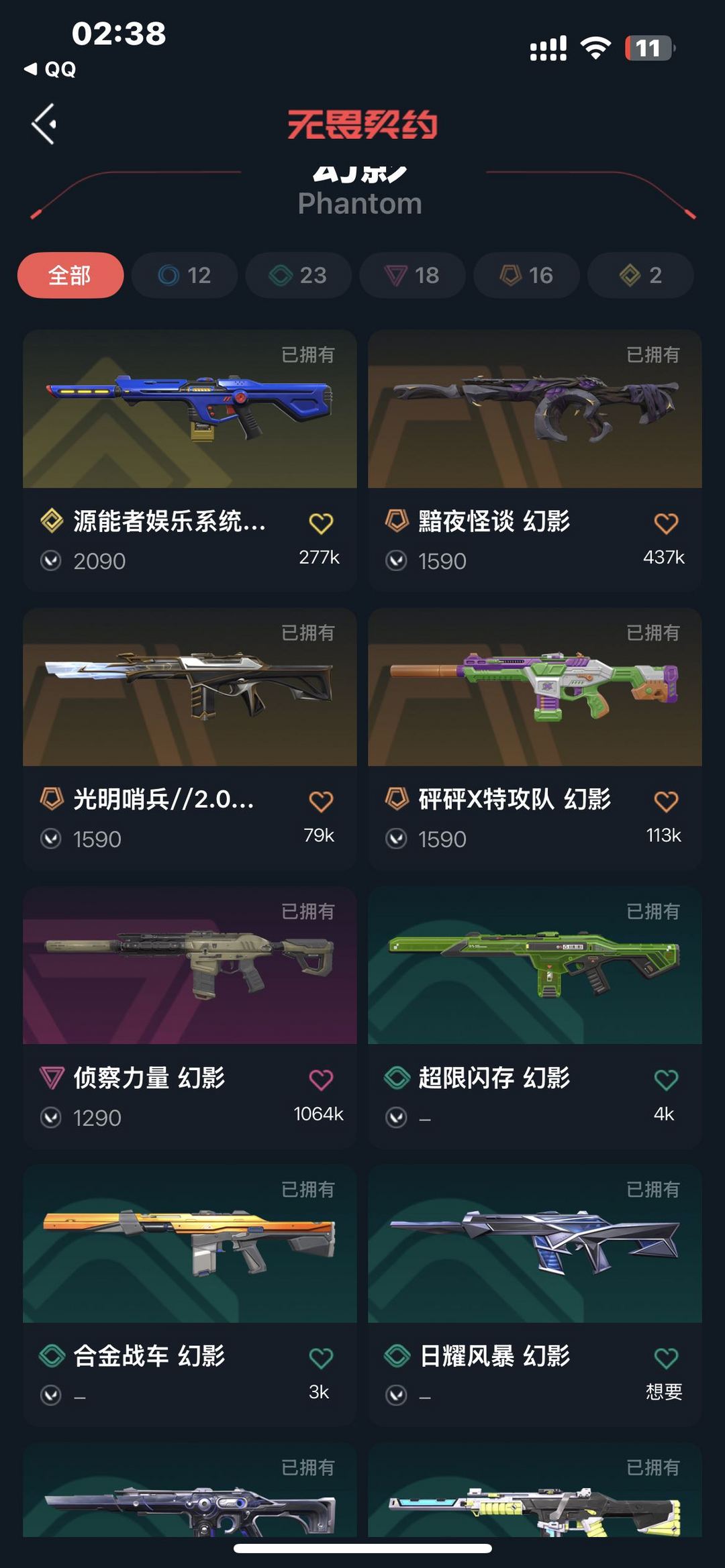Filter by the blue tier with 12 skins

[x=185, y=275]
